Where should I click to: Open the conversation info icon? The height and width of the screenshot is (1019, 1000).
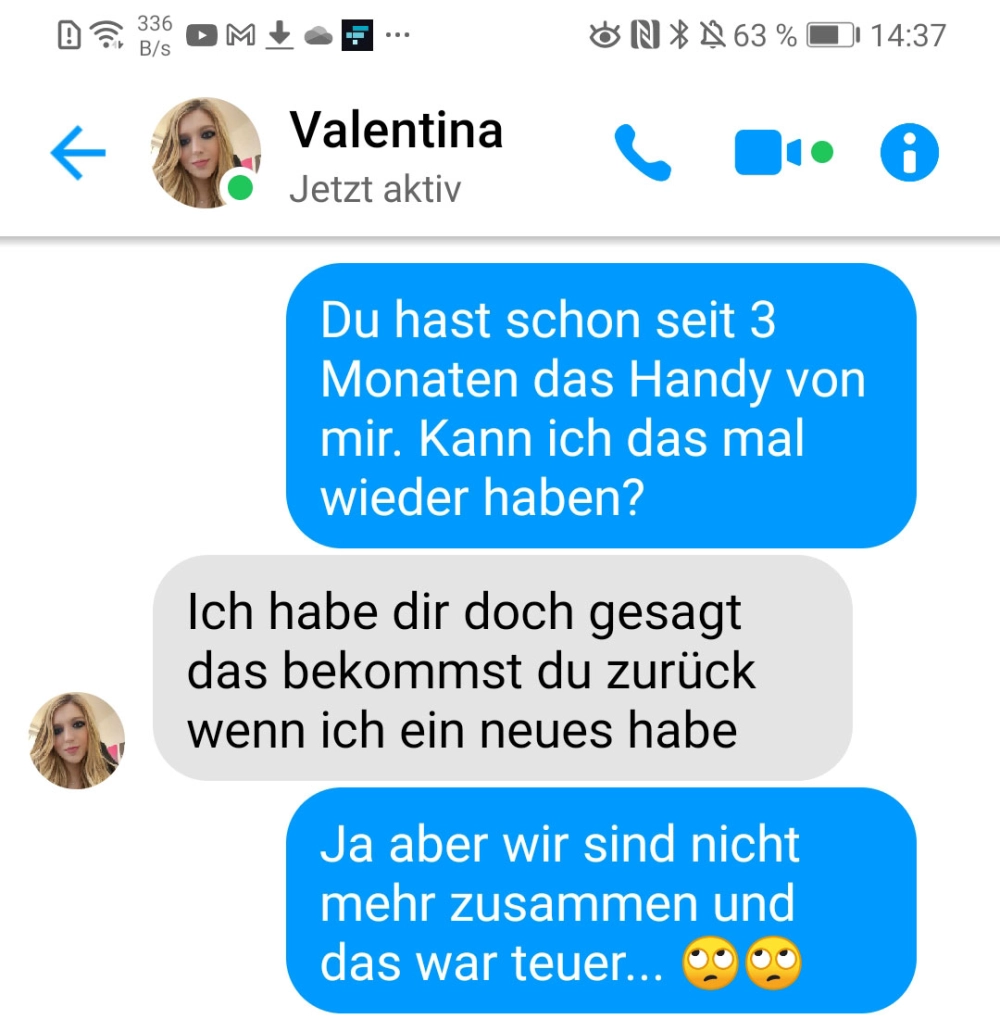tap(909, 153)
